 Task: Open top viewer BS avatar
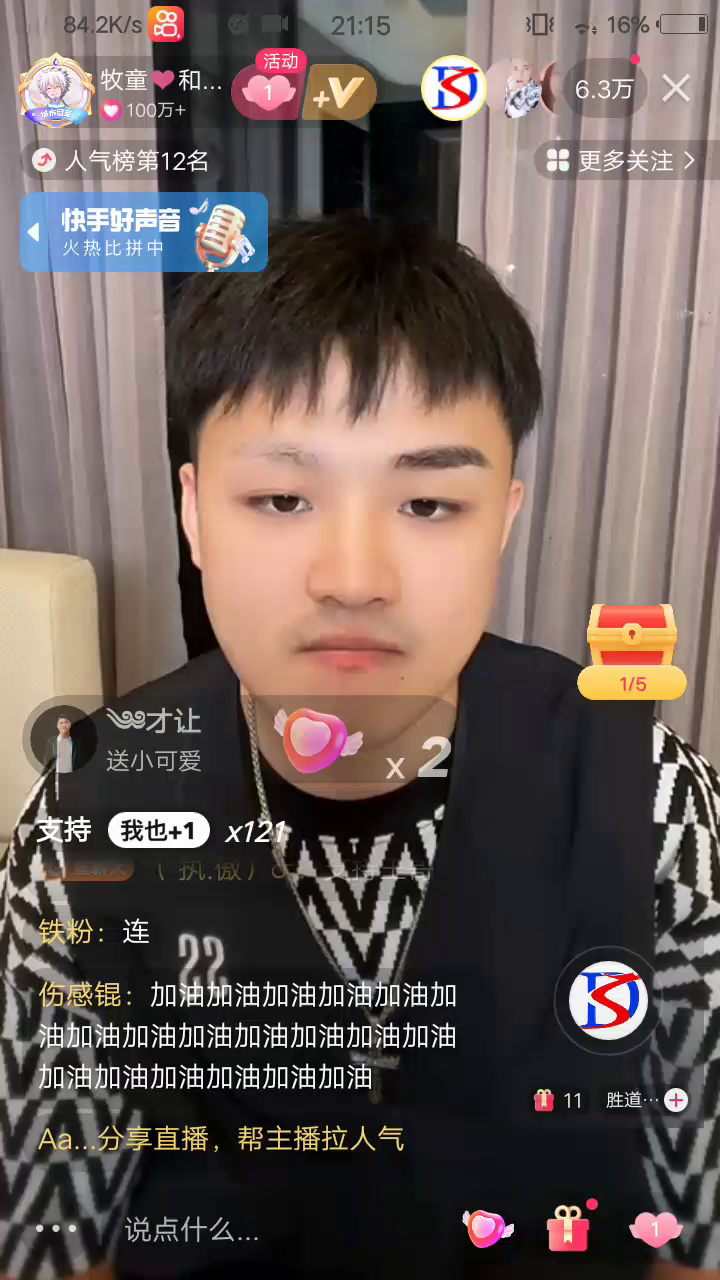[454, 89]
